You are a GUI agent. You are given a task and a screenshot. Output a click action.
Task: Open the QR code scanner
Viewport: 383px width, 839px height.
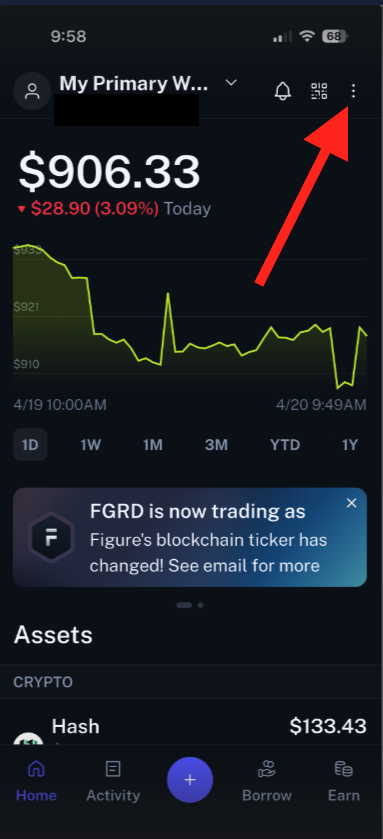pos(319,91)
